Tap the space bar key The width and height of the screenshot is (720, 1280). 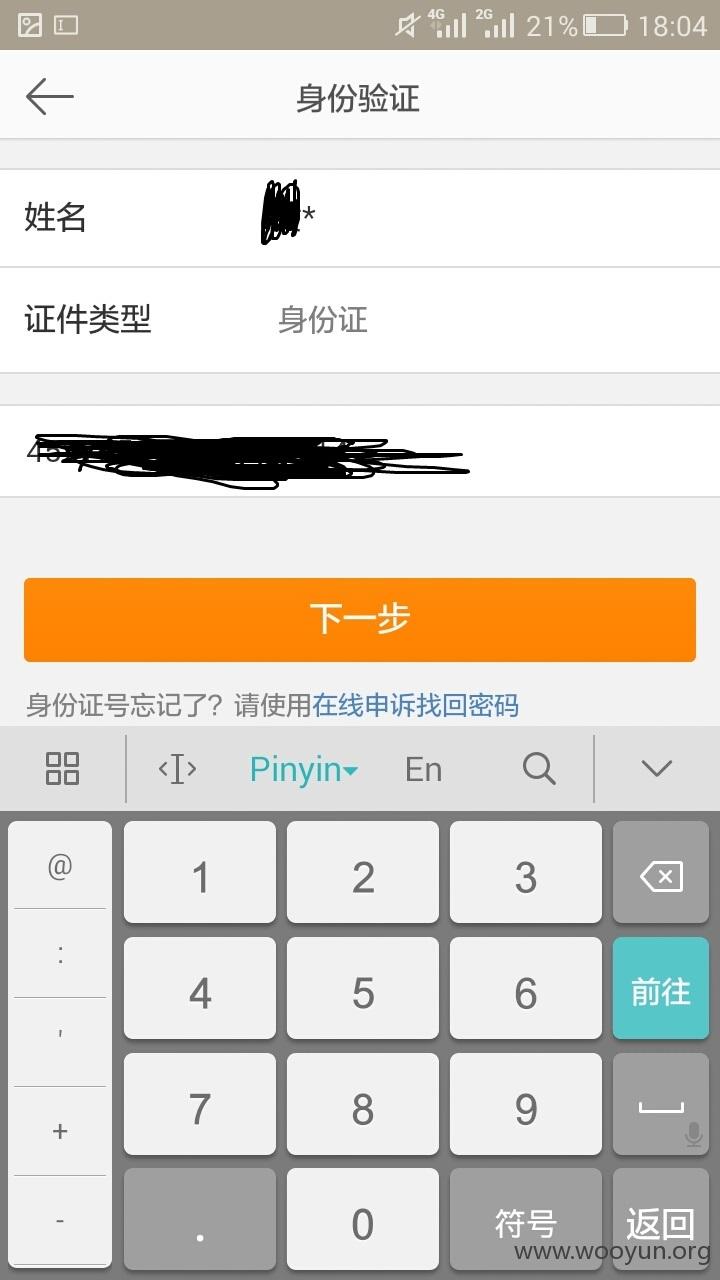tap(661, 1105)
